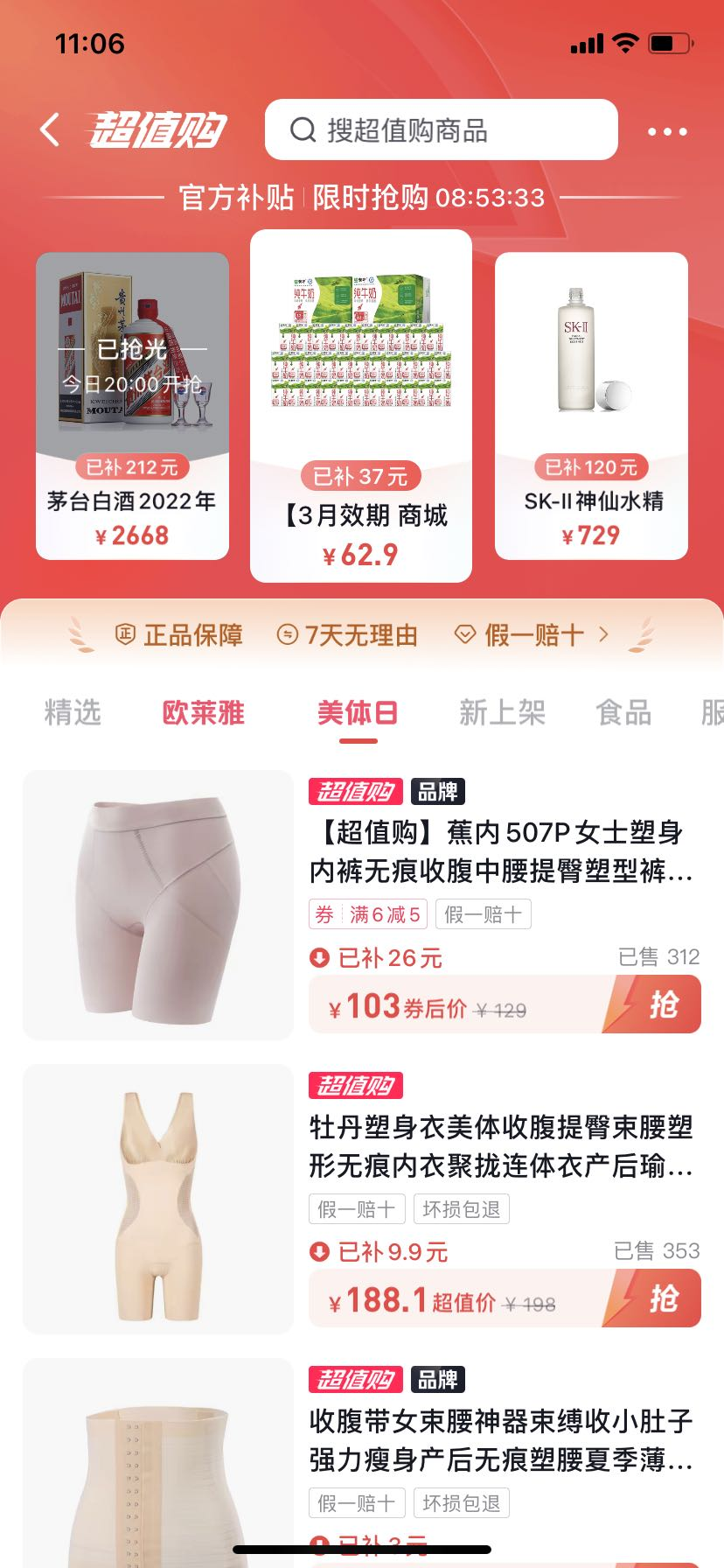This screenshot has width=724, height=1568.
Task: Open the 蕉内507P女士塑身内裤 product
Action: click(x=500, y=851)
